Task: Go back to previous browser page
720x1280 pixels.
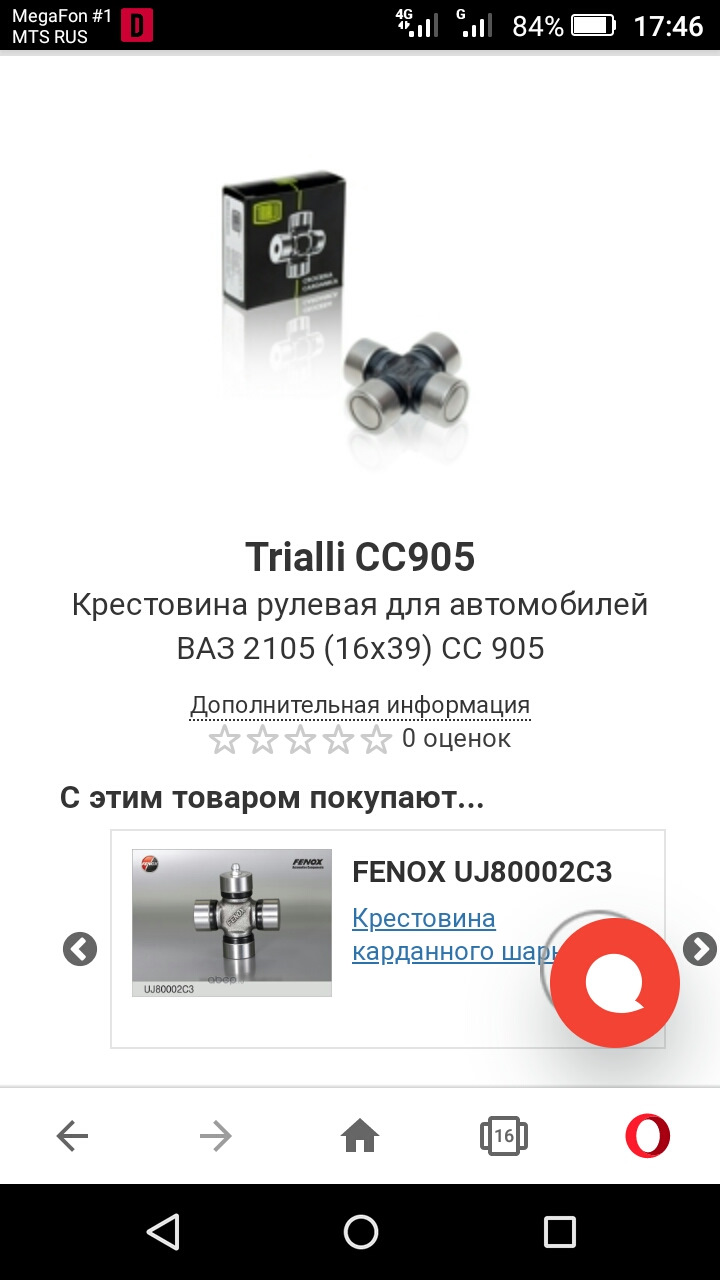Action: click(72, 1135)
